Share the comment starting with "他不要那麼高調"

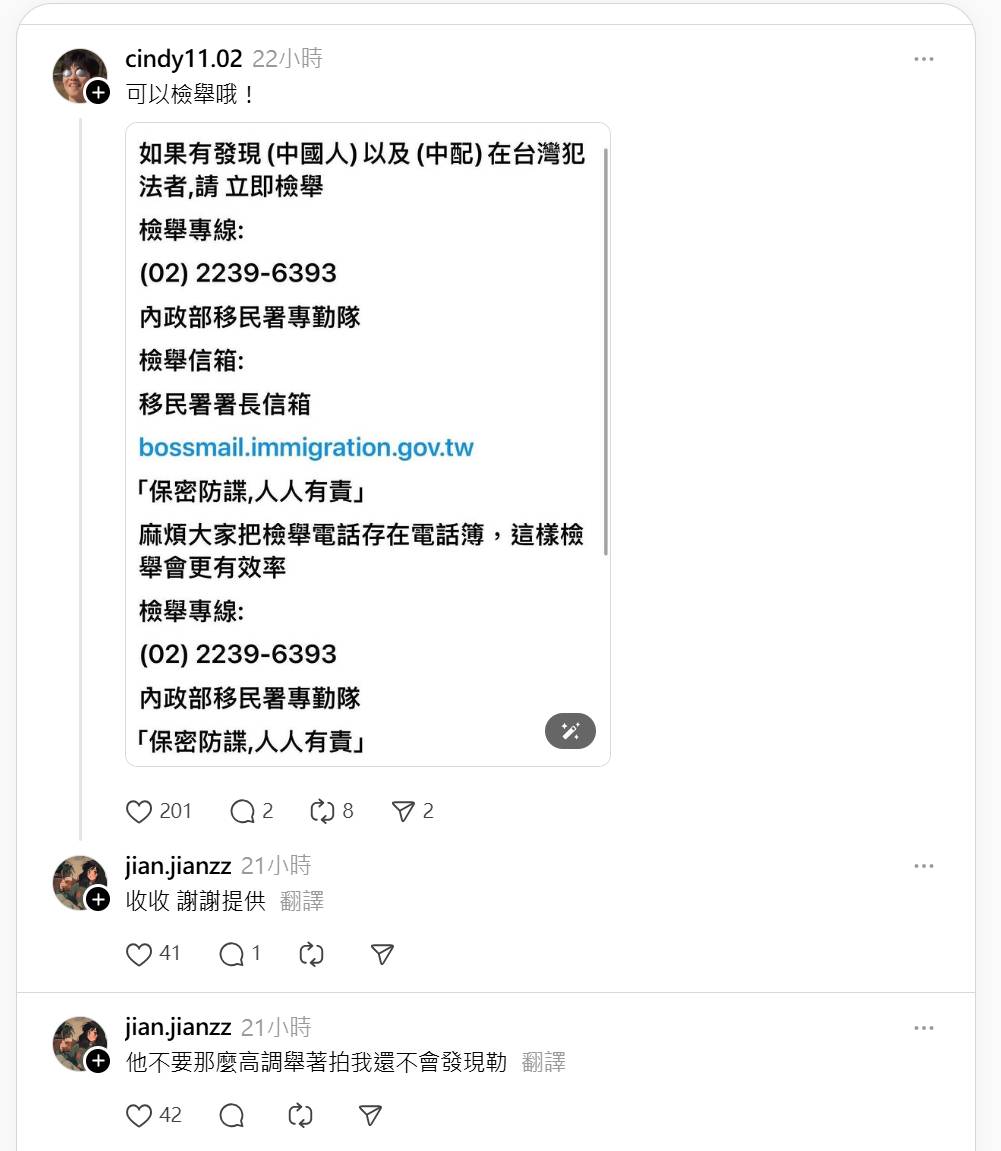(x=370, y=1115)
